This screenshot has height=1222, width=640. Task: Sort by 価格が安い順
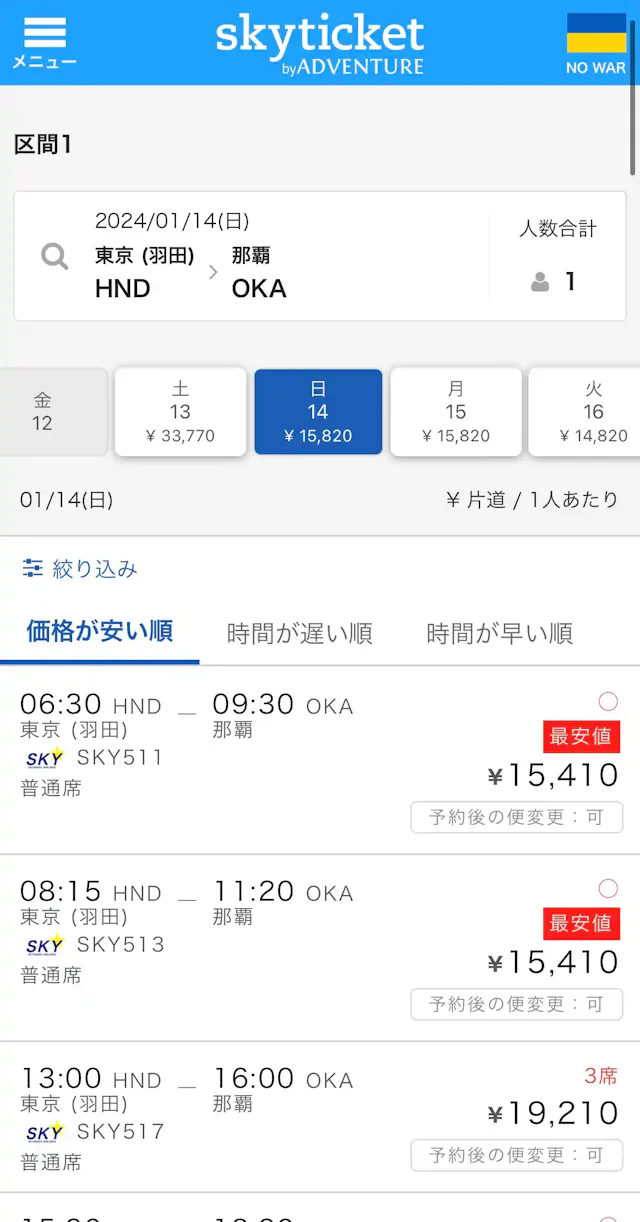pyautogui.click(x=99, y=632)
